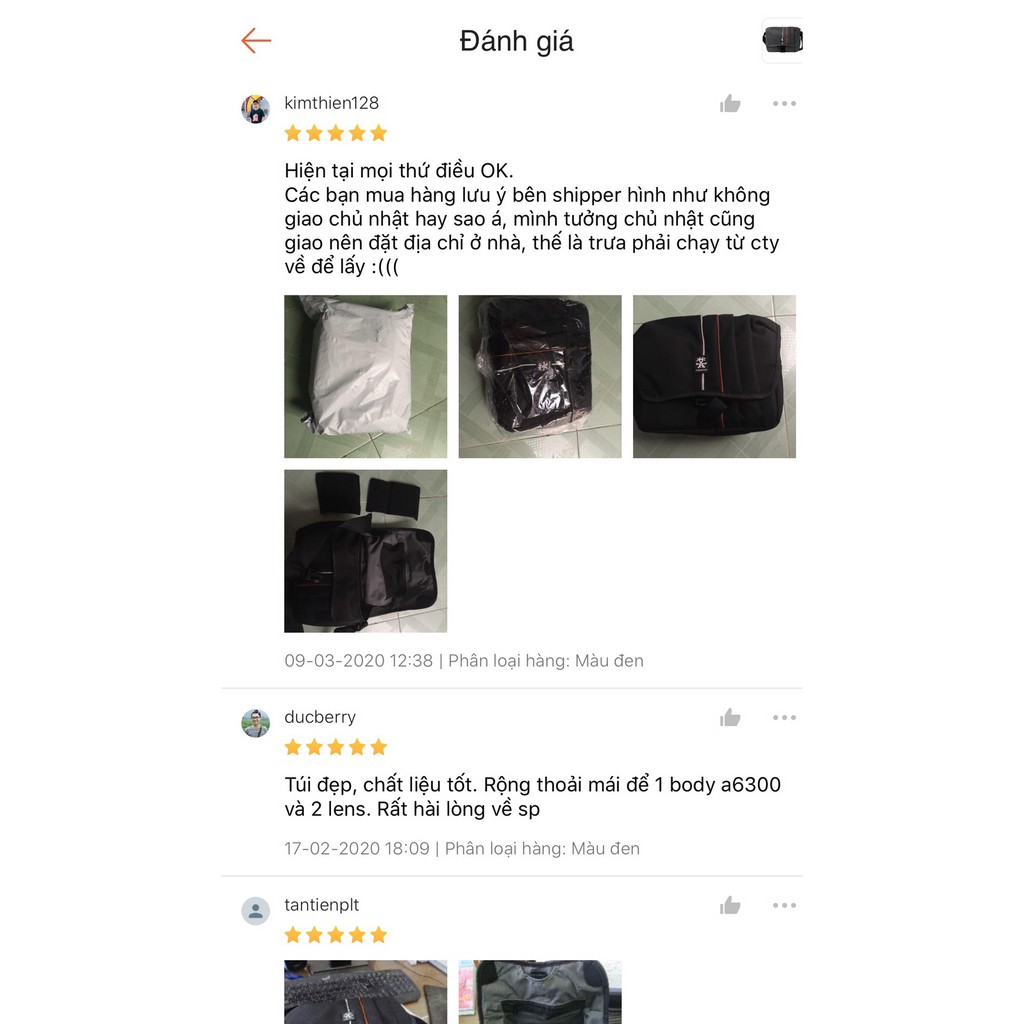Open more options for tantienplt's review
This screenshot has width=1024, height=1024.
pos(784,906)
